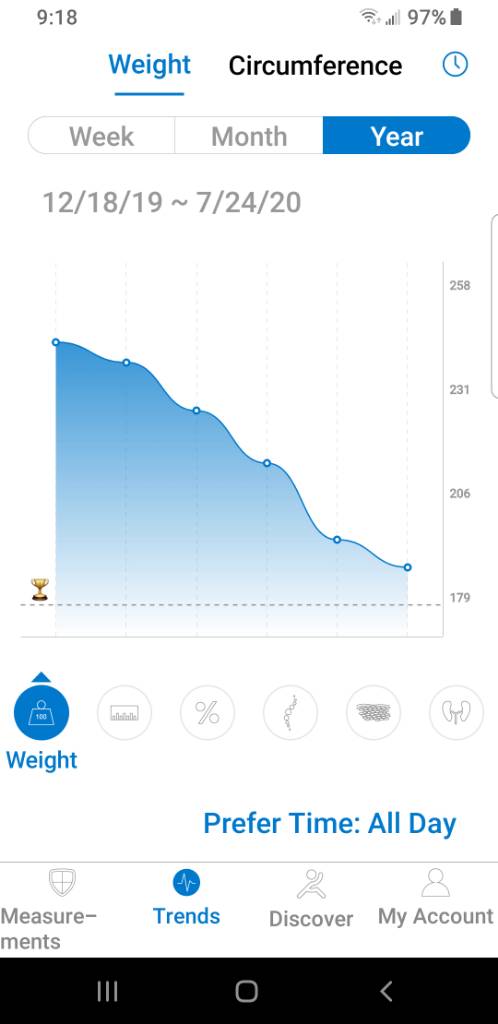The height and width of the screenshot is (1024, 498).
Task: Select the Weight metric icon
Action: (41, 712)
